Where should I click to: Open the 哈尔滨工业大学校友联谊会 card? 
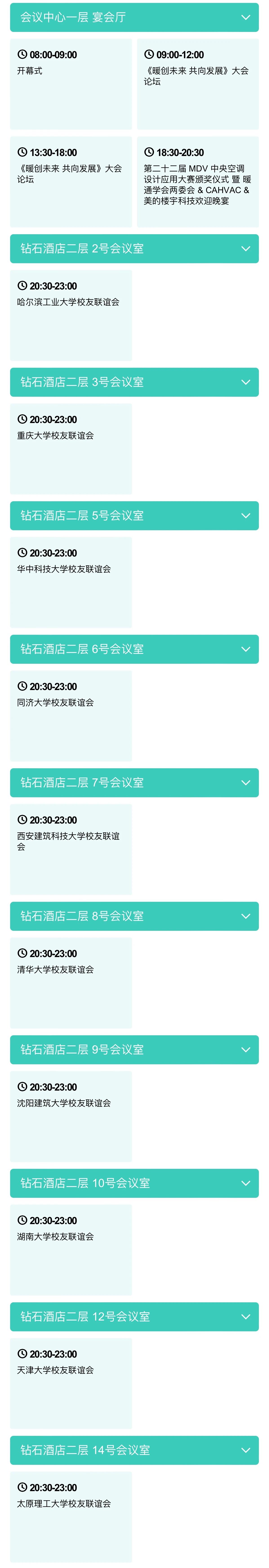pos(71,315)
